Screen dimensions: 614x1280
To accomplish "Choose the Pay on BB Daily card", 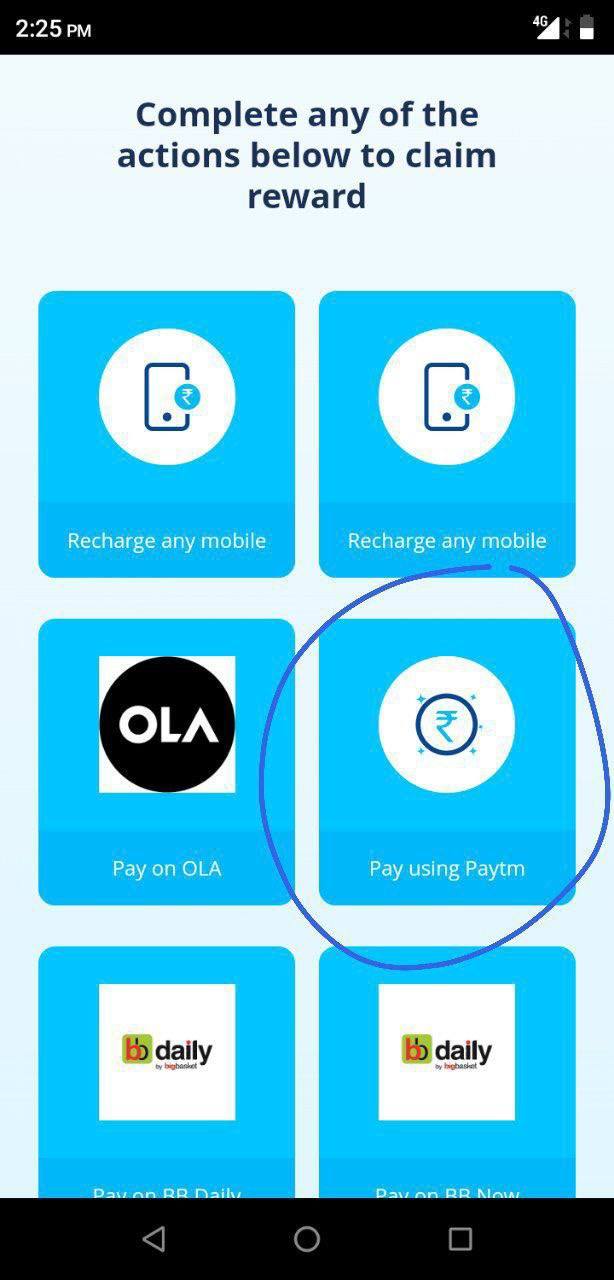I will pyautogui.click(x=167, y=1072).
